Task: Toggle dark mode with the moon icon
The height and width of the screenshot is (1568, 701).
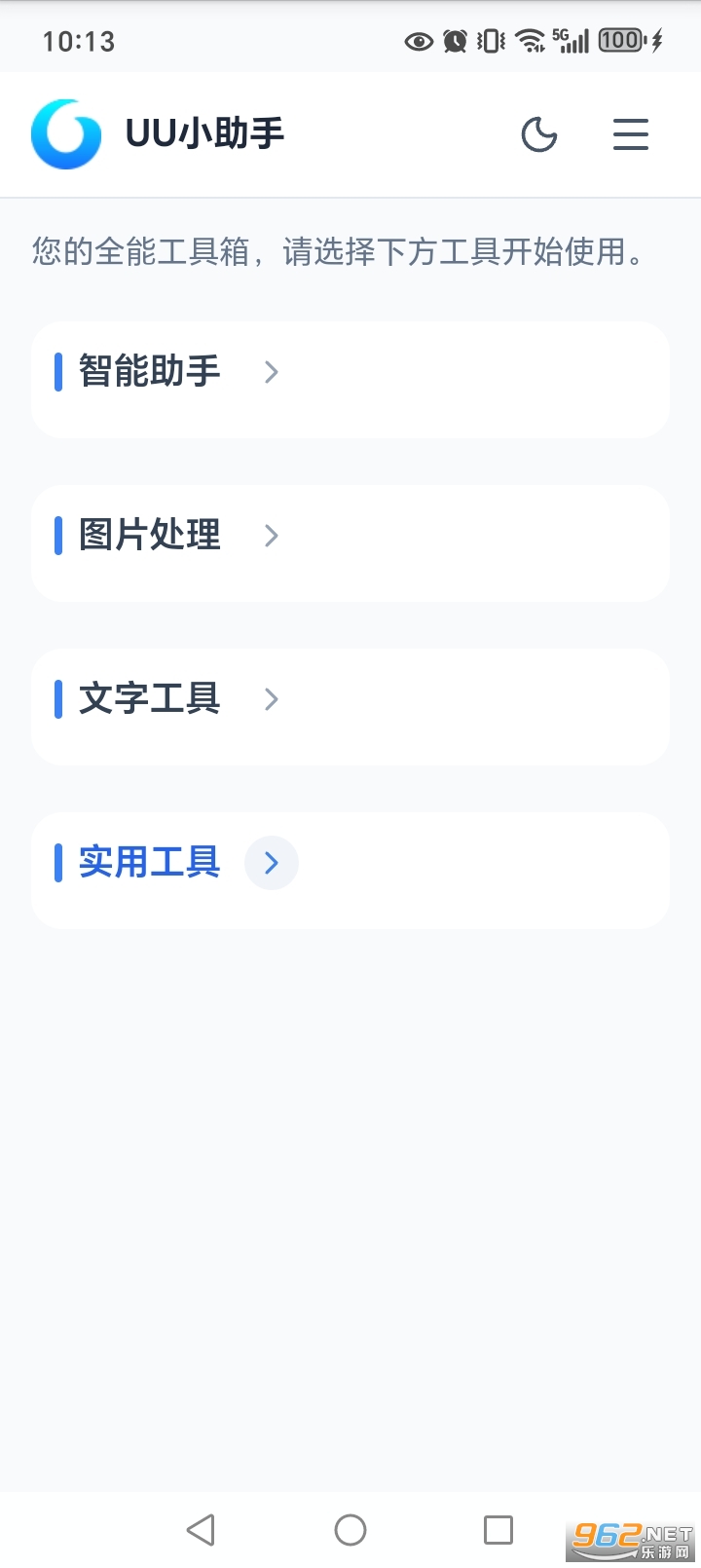Action: pos(539,135)
